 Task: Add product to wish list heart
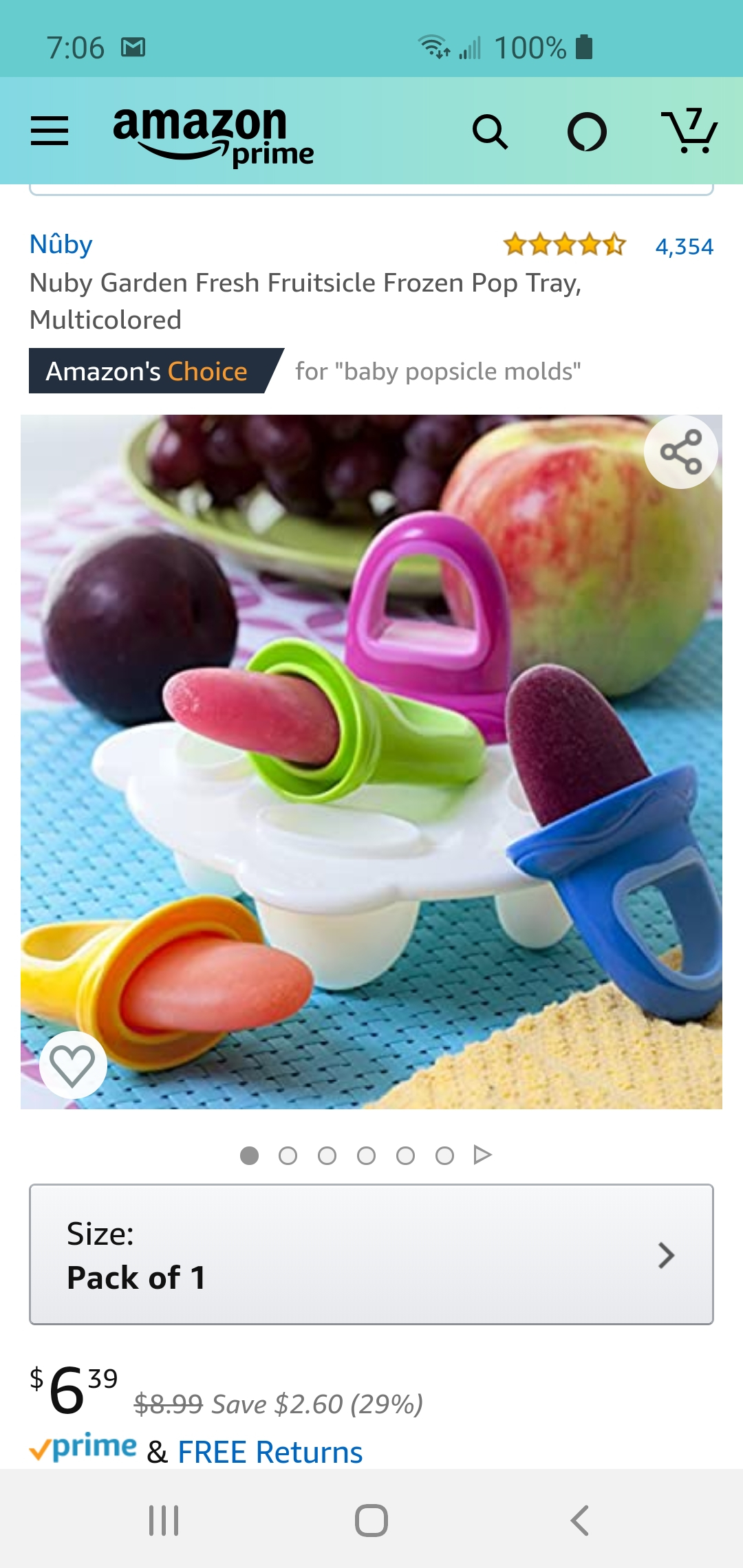tap(73, 1065)
